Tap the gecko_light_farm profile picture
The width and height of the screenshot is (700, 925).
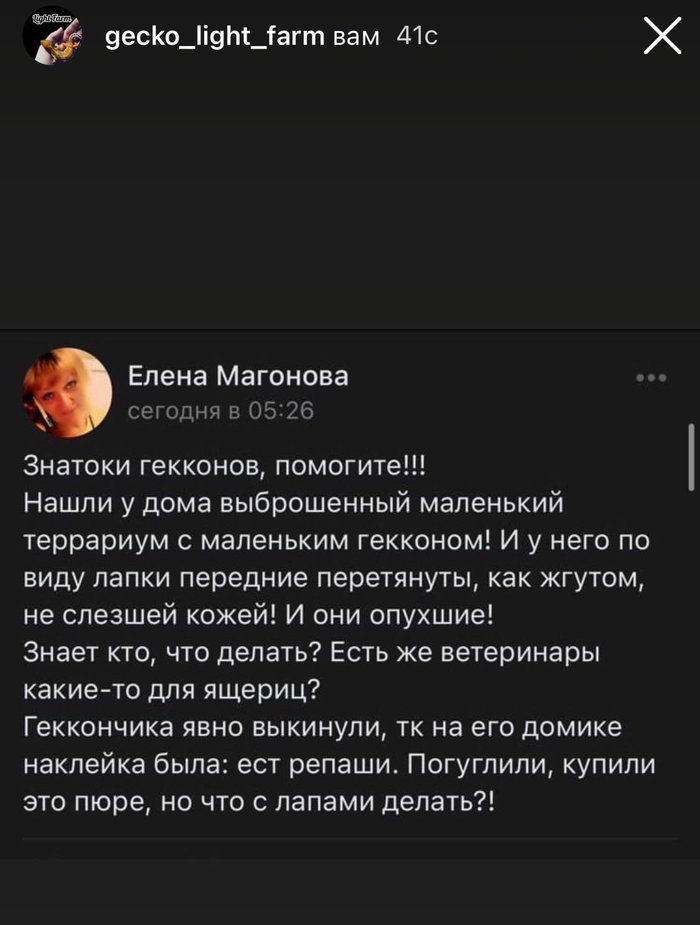click(51, 36)
